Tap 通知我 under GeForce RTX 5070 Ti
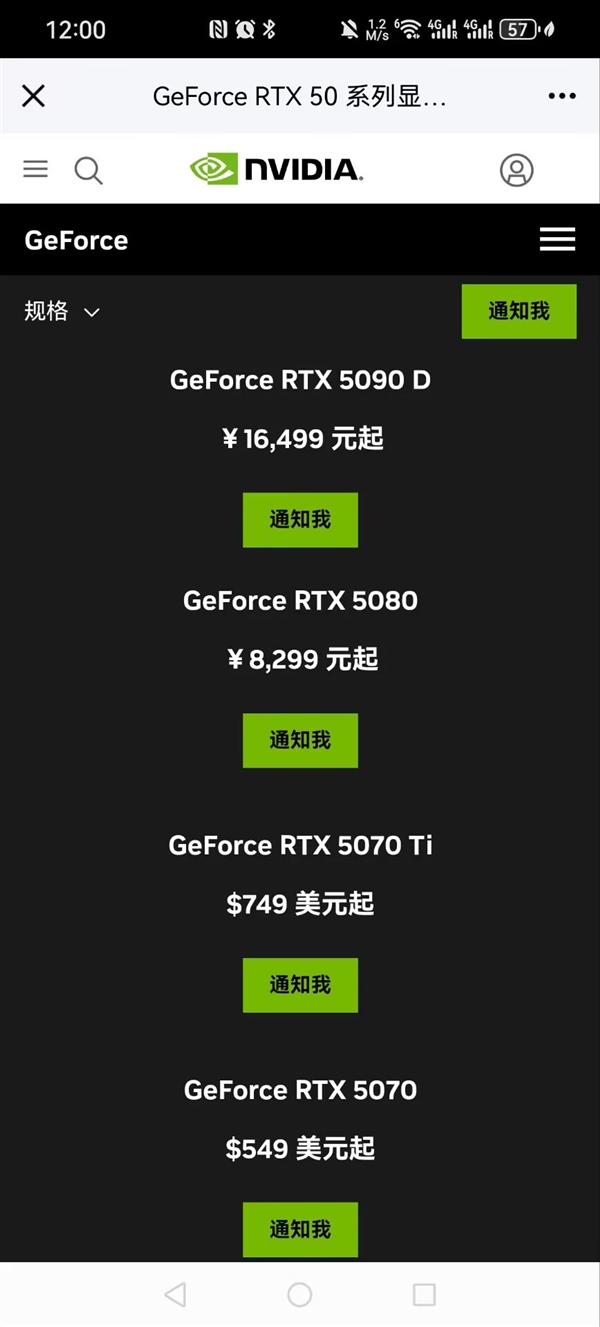Screen dimensions: 600x1327 click(300, 985)
